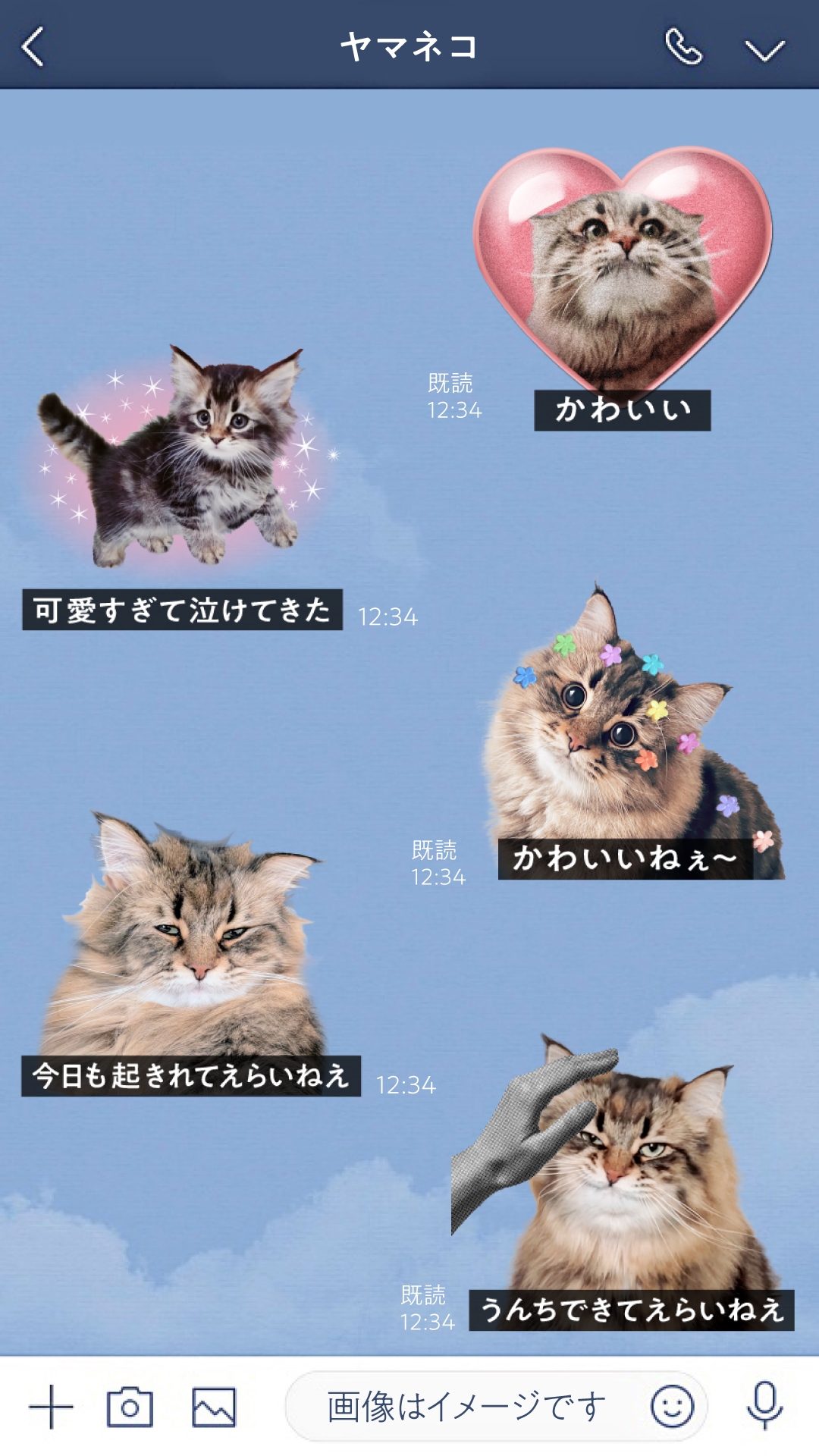Record a voice message with the microphone

pos(764,1405)
